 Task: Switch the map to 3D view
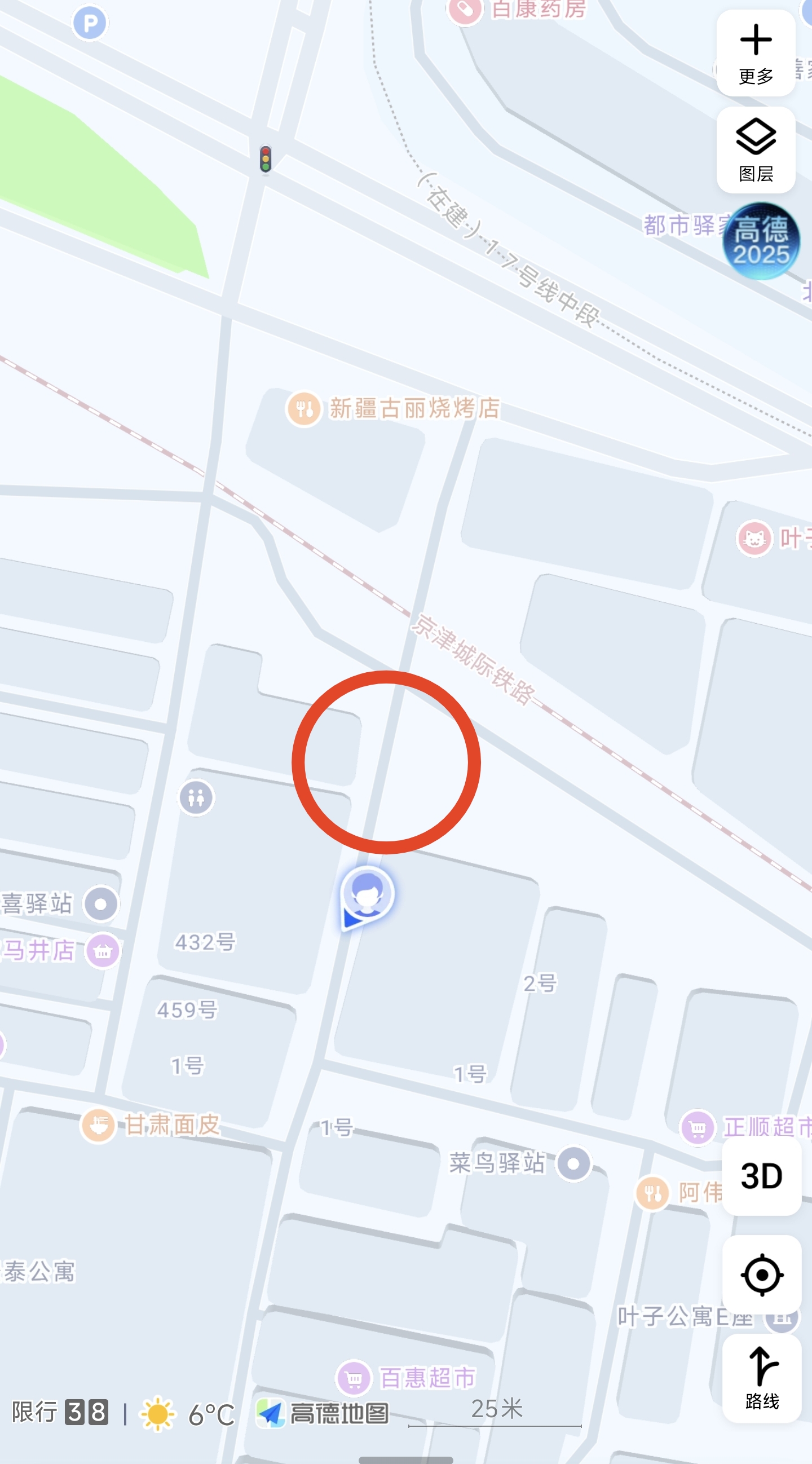pos(761,1175)
